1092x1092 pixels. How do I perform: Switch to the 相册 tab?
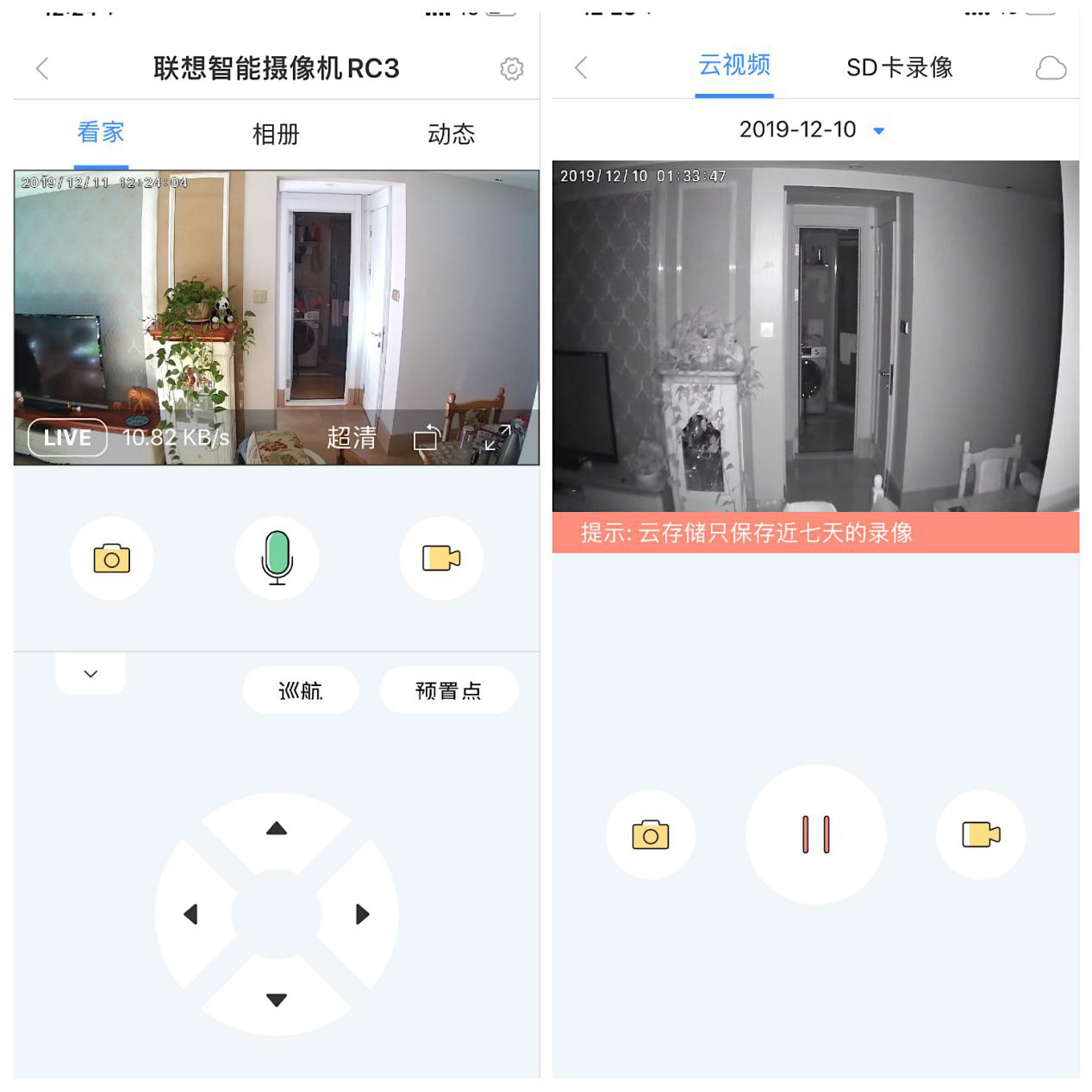click(x=276, y=134)
